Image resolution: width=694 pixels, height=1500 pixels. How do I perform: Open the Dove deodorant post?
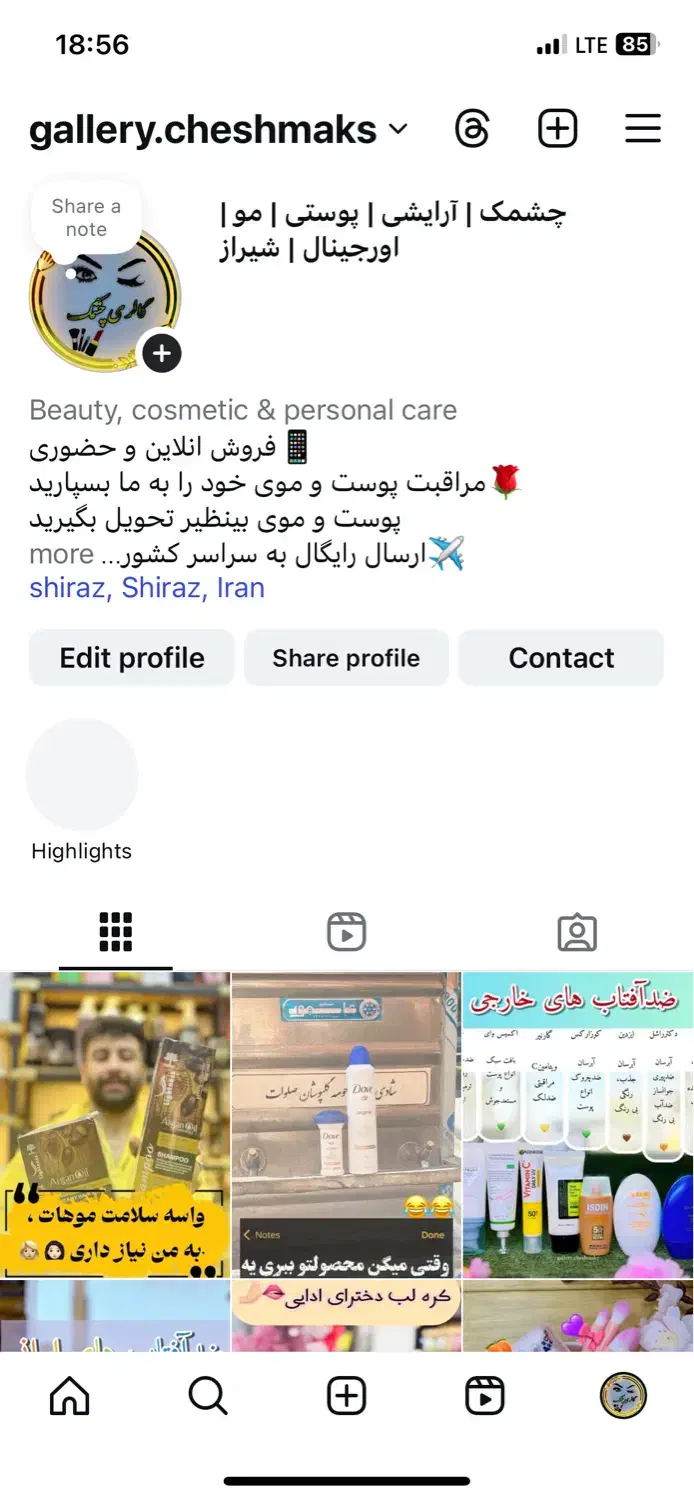click(346, 1124)
